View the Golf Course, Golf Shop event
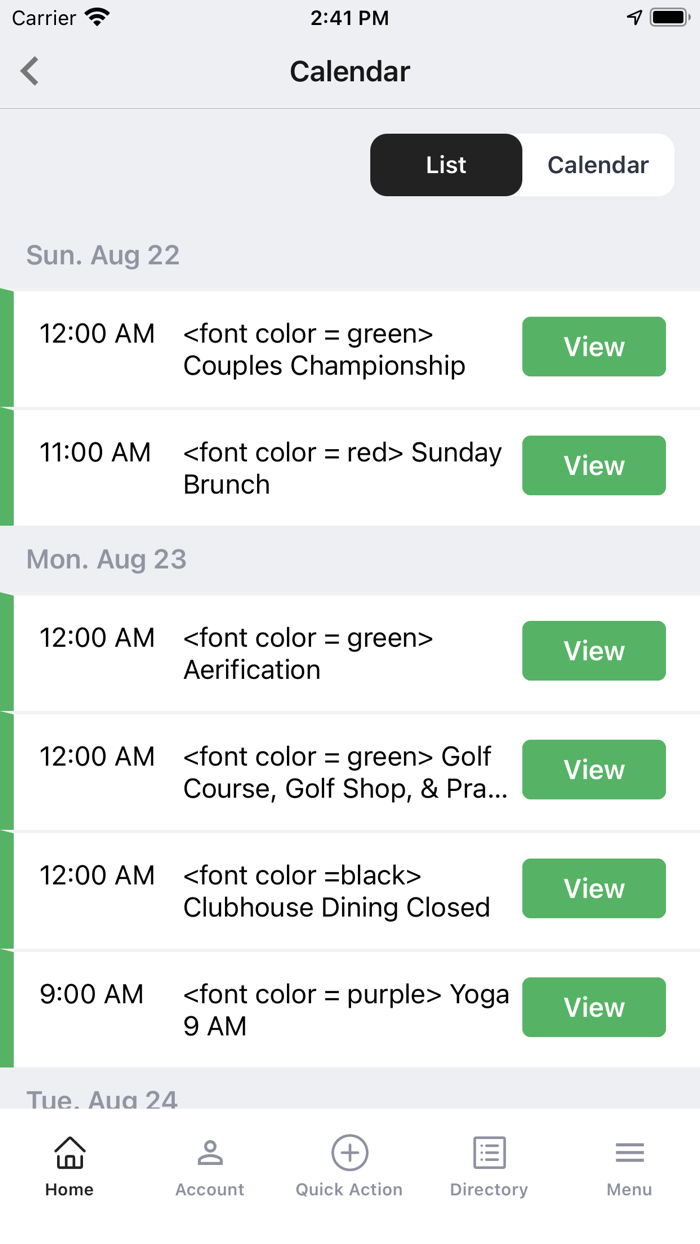 (594, 770)
